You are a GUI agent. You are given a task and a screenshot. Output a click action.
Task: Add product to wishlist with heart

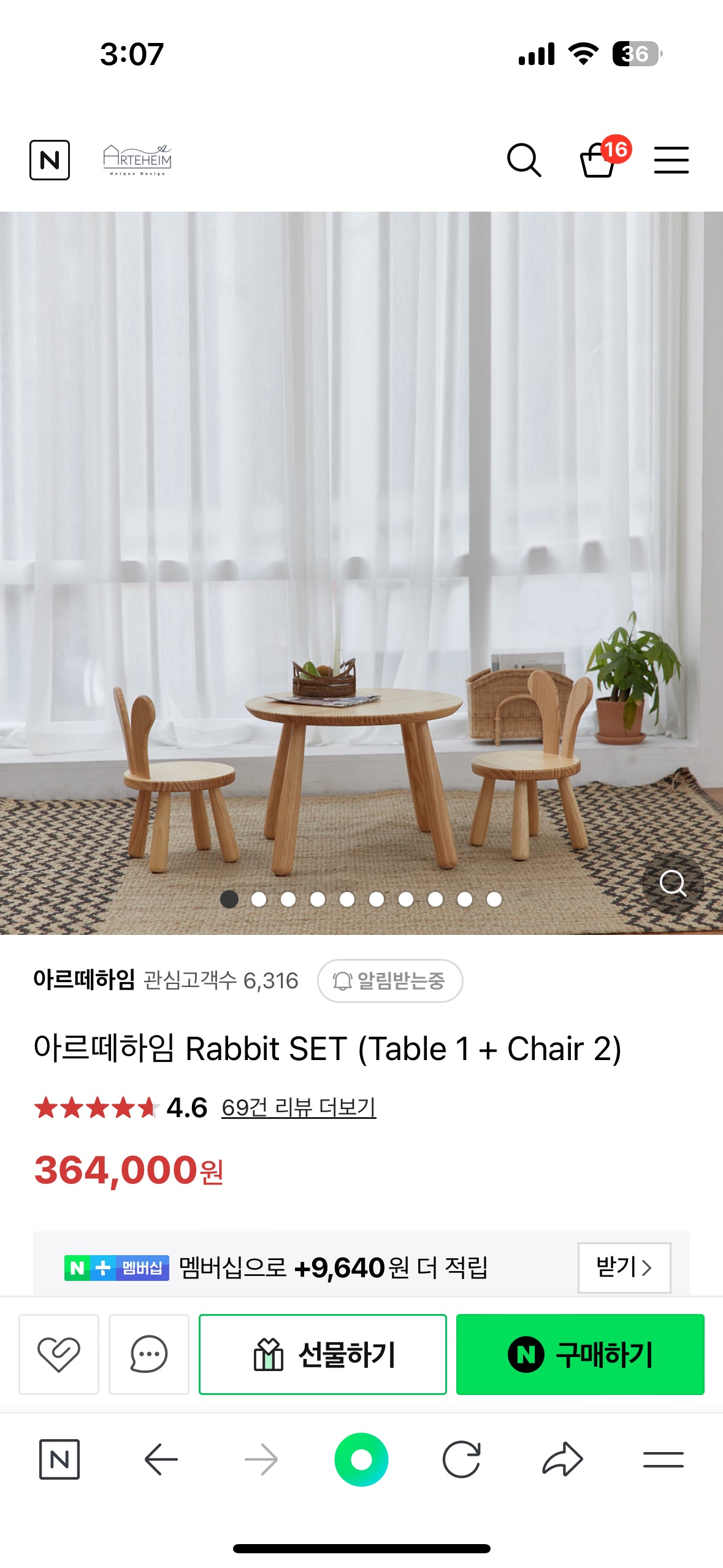(59, 1354)
